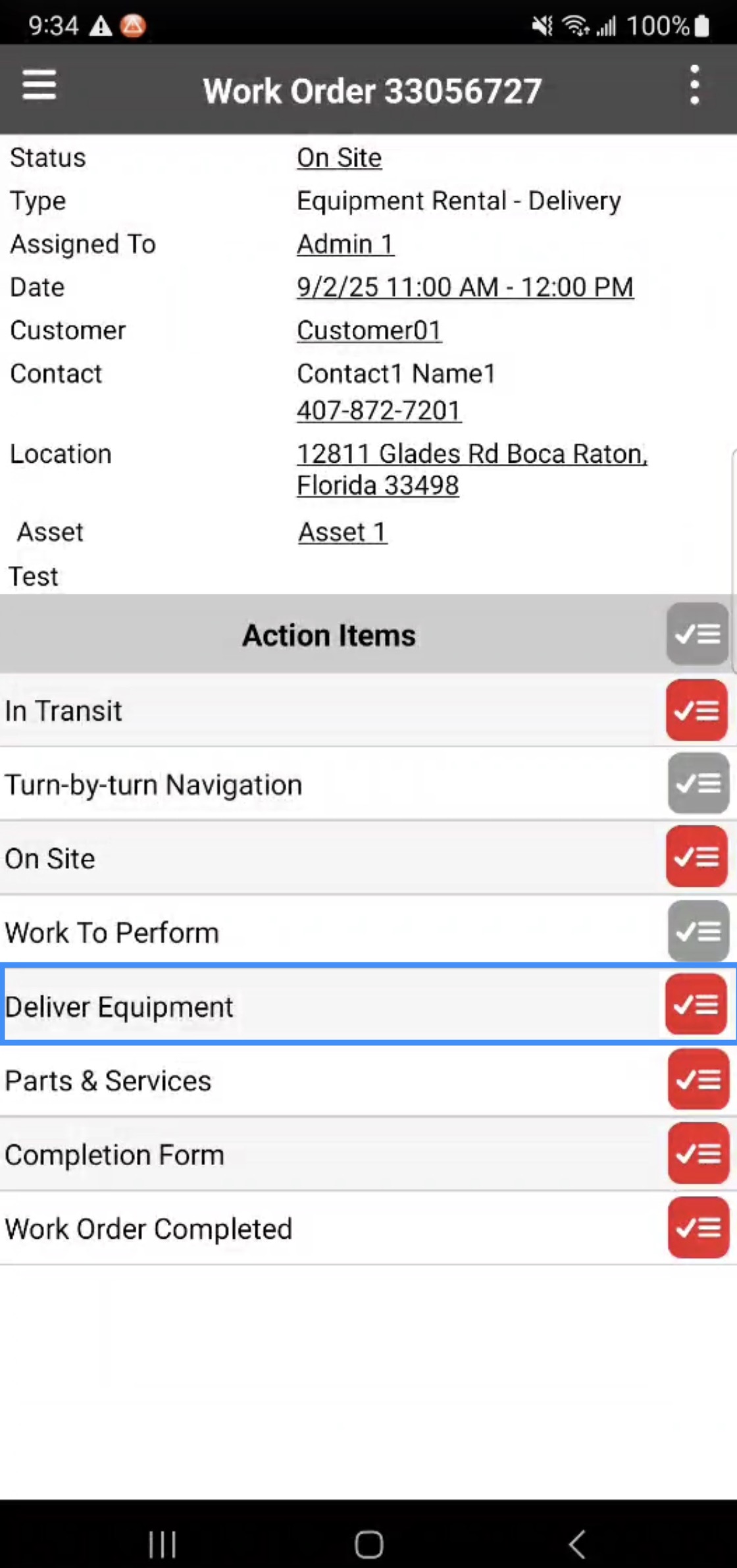Screen dimensions: 737x1568
Task: Open the Customer01 link
Action: pyautogui.click(x=368, y=330)
